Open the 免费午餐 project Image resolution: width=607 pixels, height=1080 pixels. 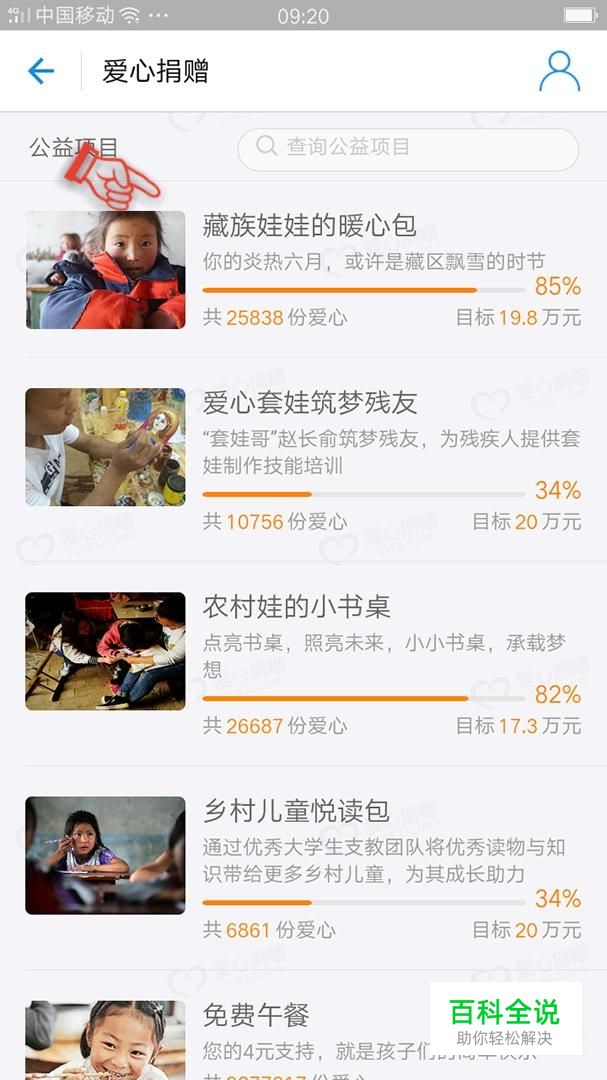click(256, 1016)
